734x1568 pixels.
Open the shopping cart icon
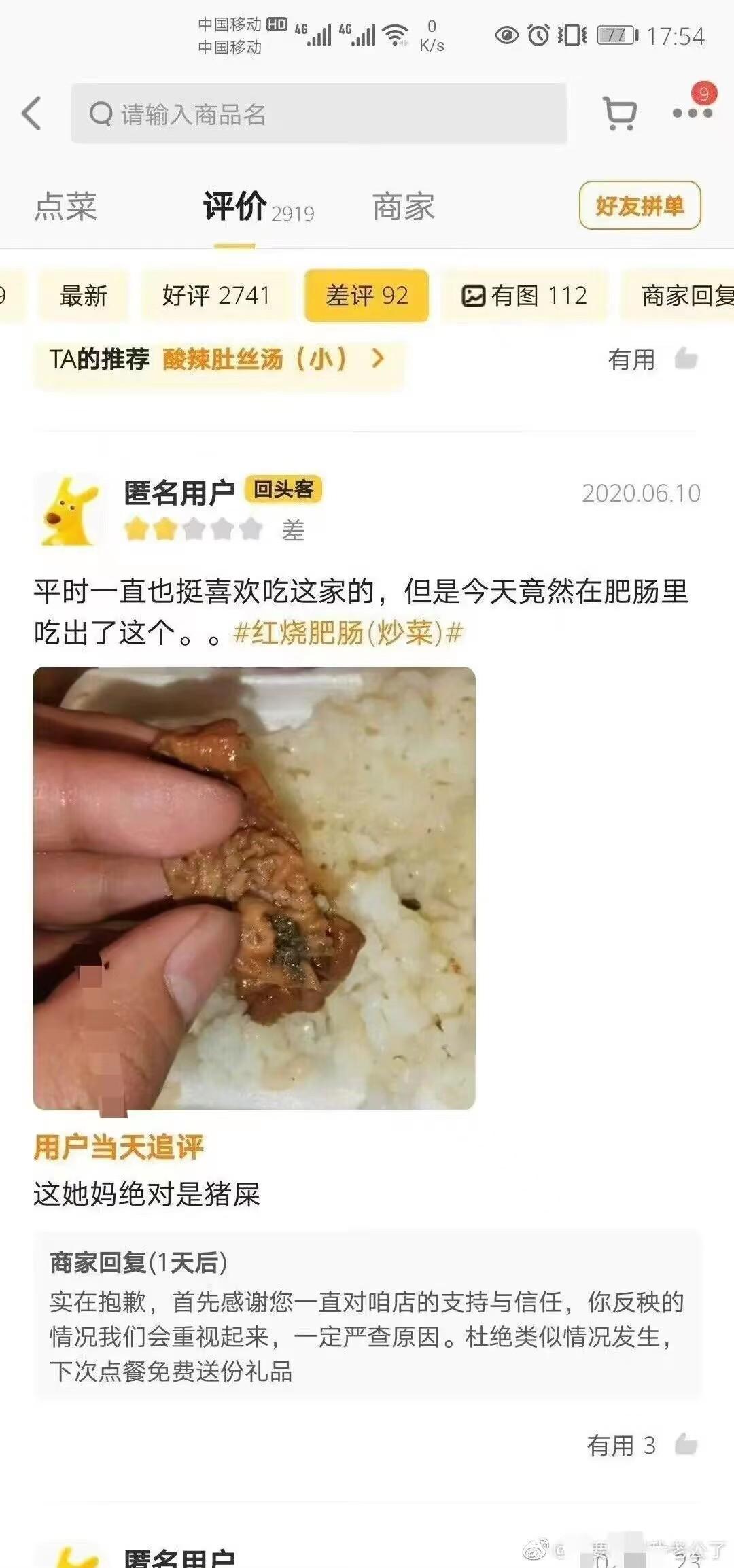620,114
